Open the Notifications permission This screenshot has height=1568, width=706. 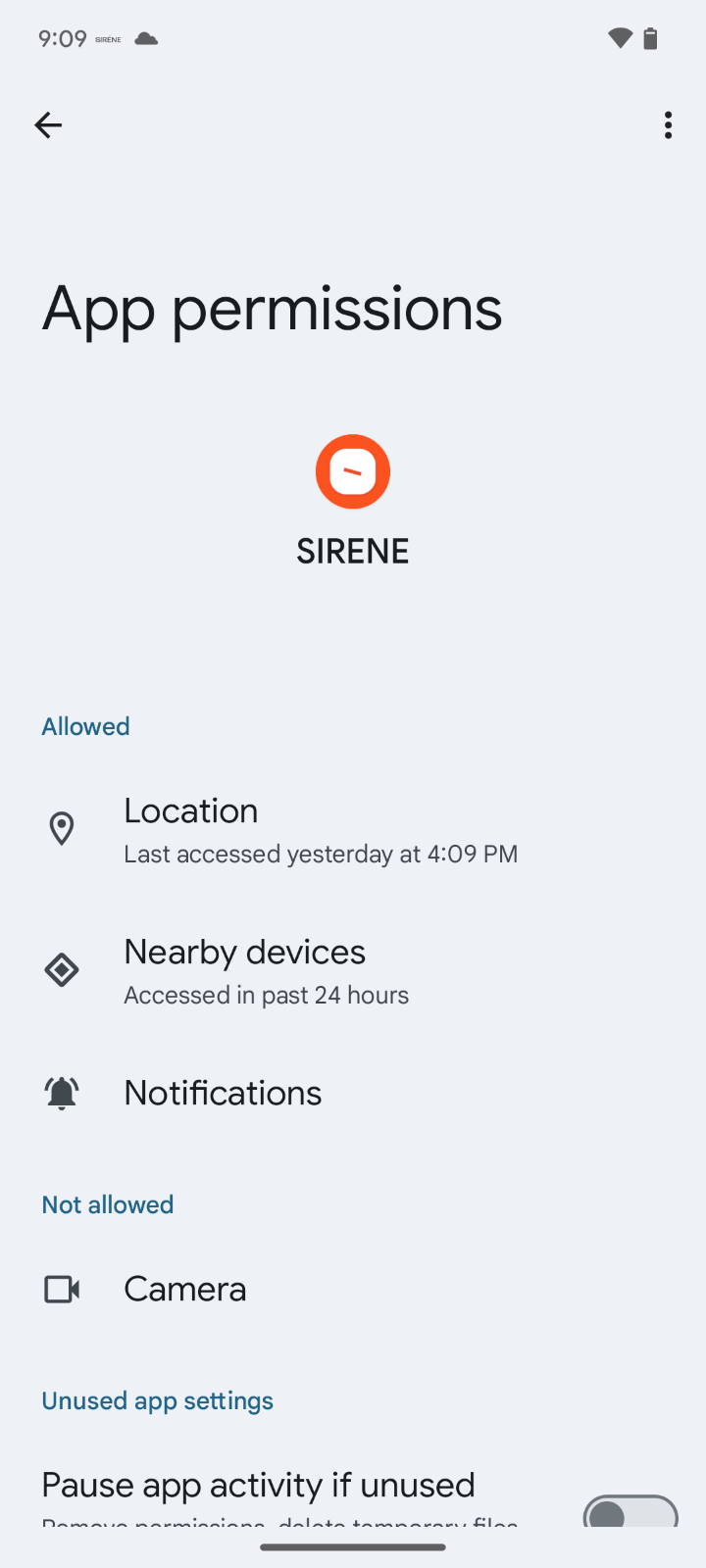tap(224, 1093)
